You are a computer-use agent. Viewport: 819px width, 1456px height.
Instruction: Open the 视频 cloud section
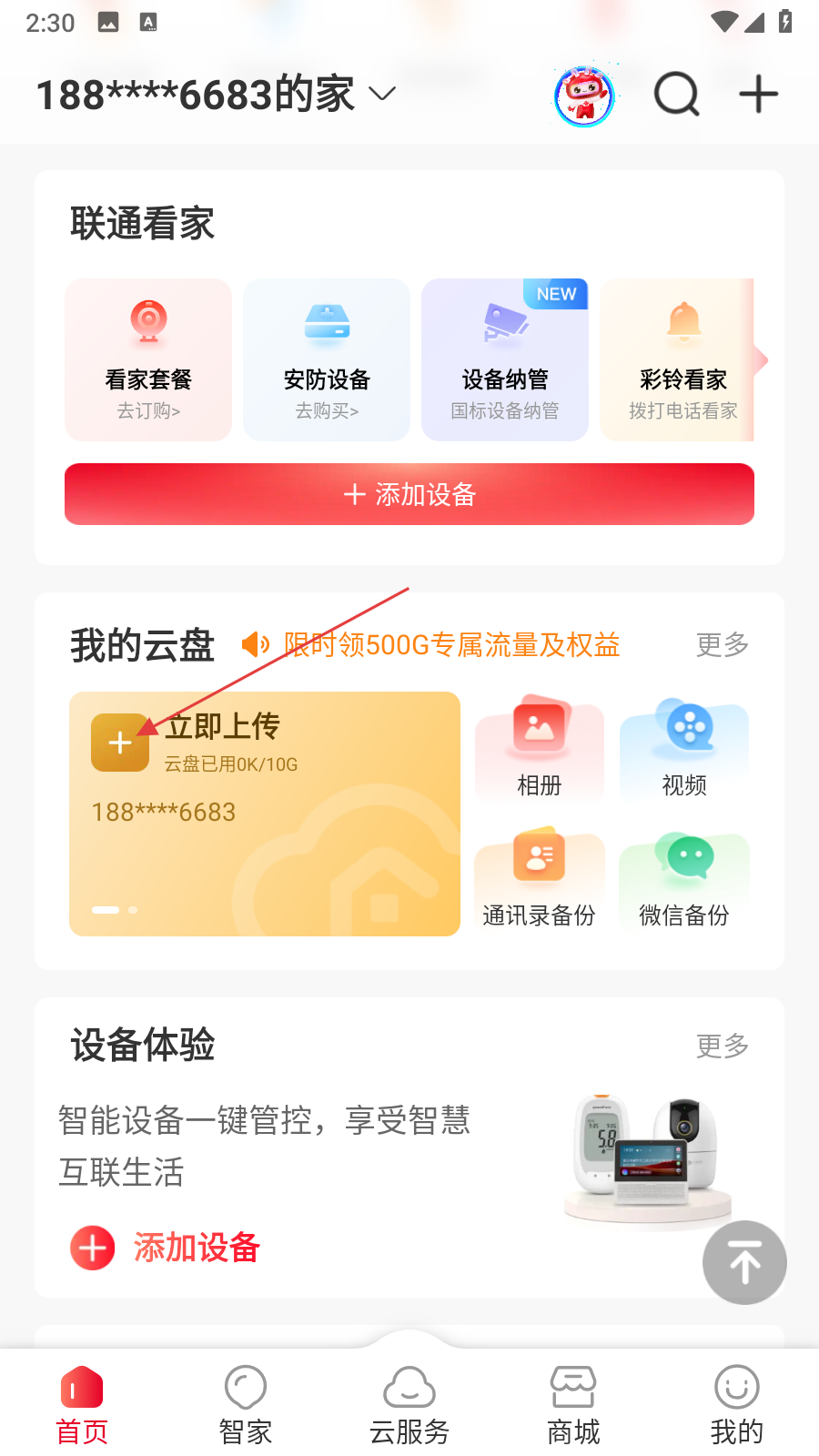(684, 751)
